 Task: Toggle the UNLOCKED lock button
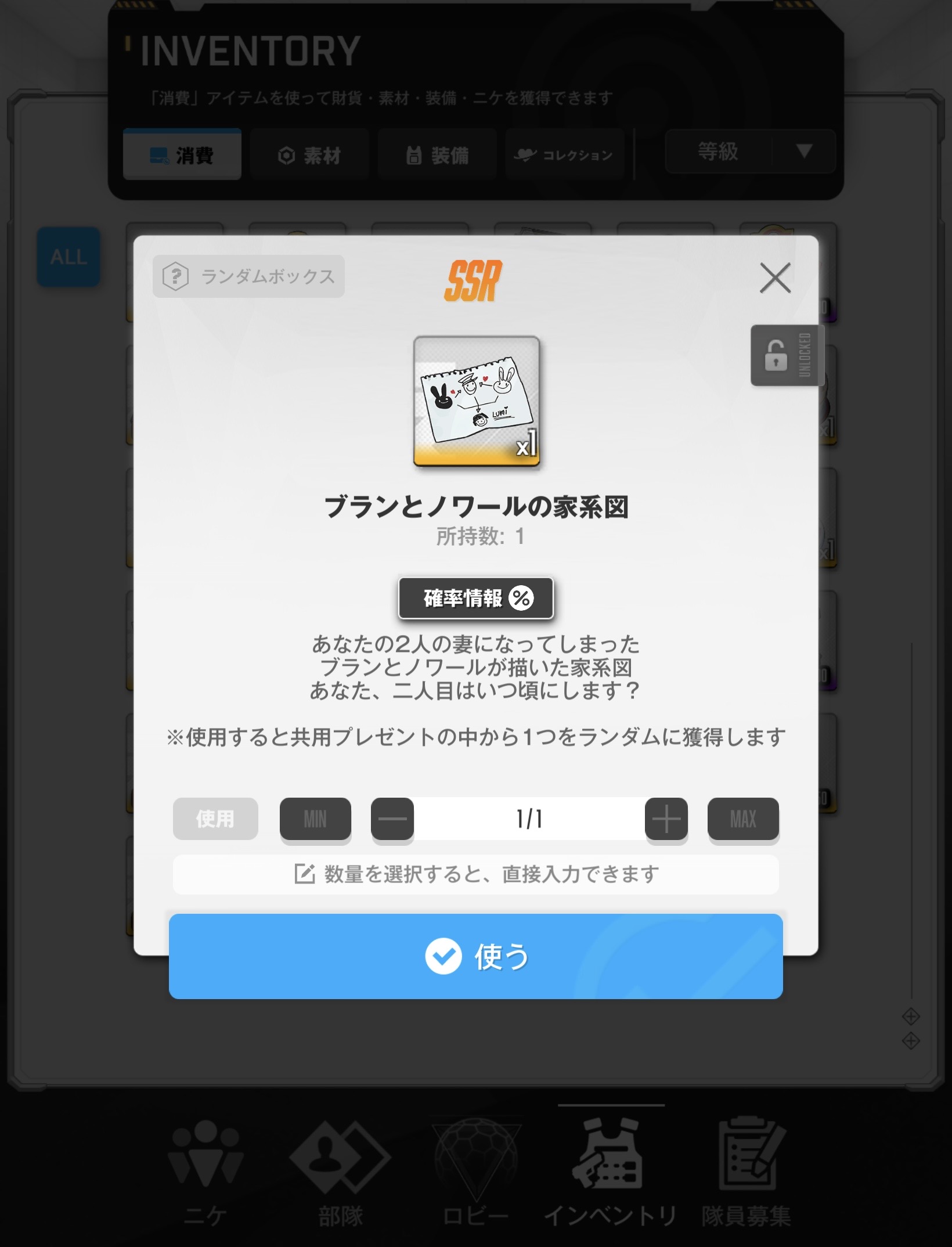click(786, 355)
